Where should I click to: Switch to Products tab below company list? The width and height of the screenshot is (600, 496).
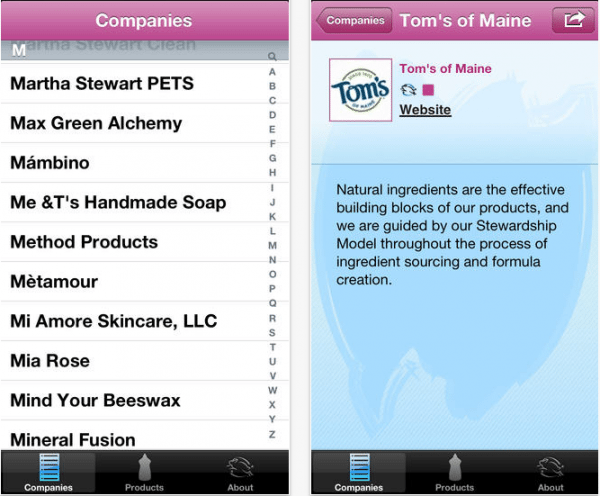point(144,474)
